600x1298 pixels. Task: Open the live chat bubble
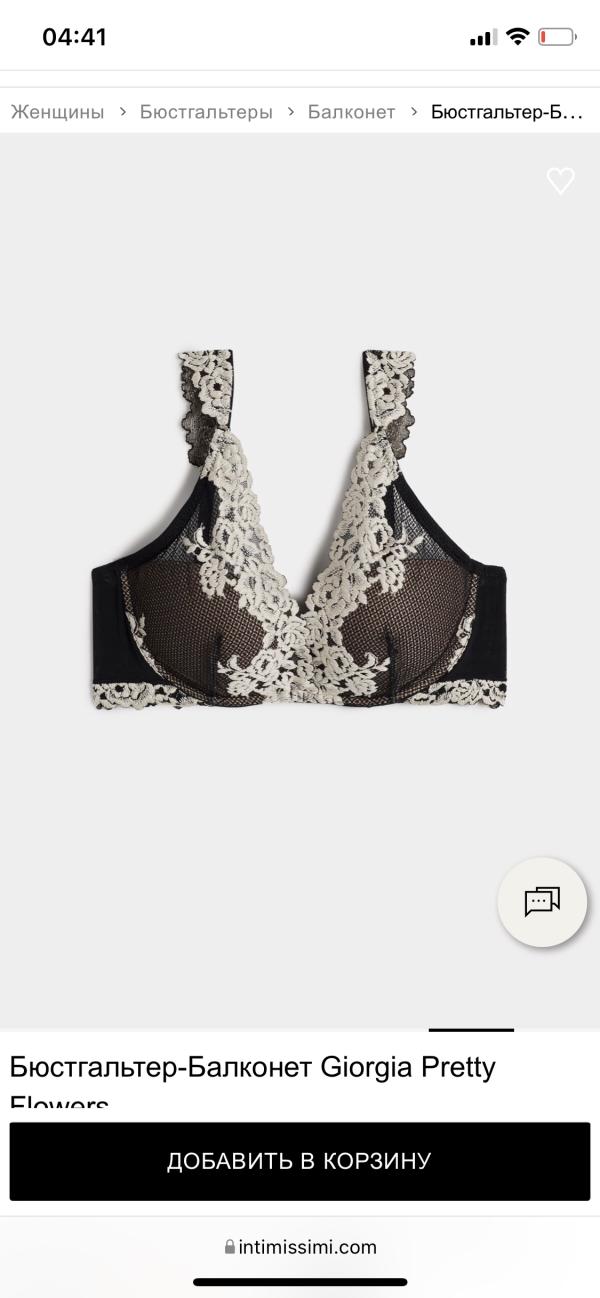[542, 902]
